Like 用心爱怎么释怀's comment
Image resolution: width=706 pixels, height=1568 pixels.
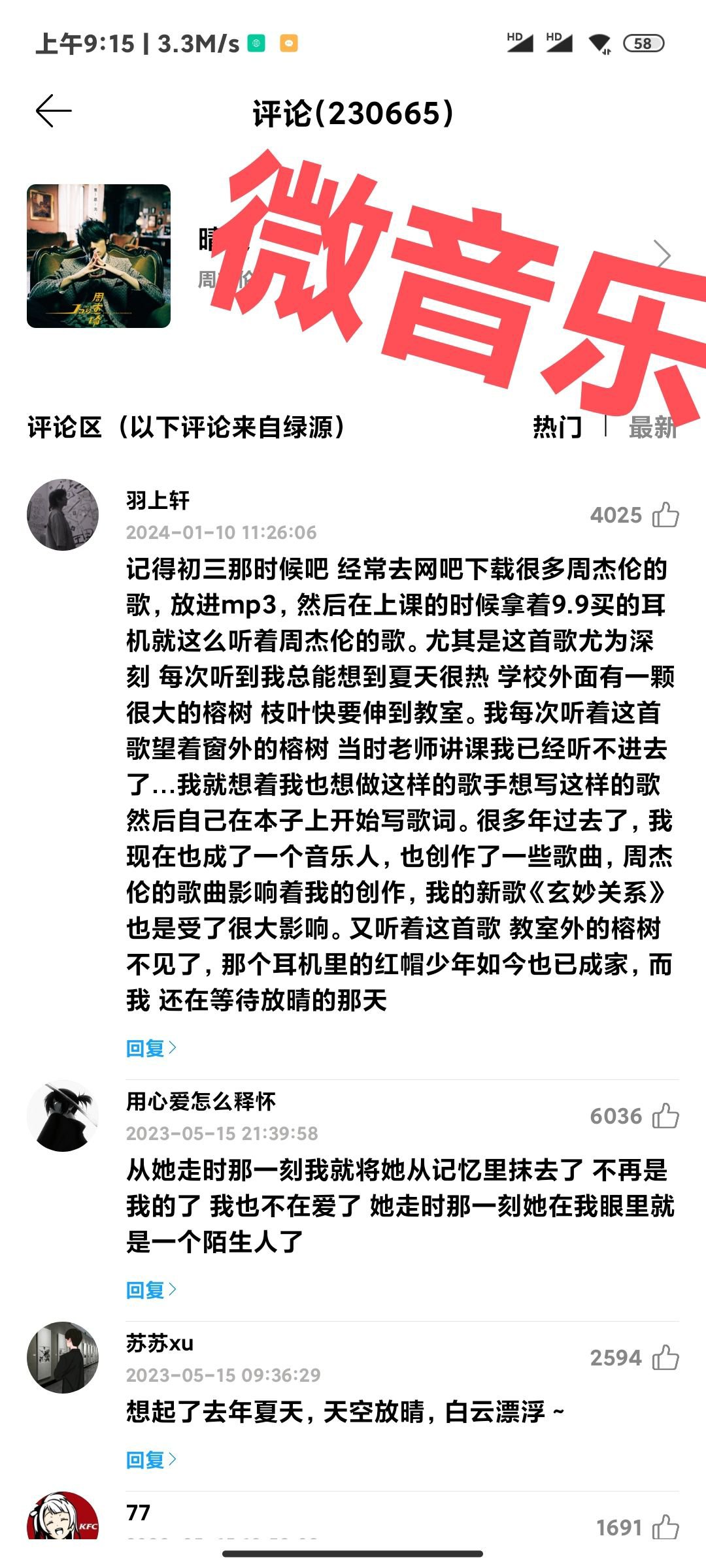click(665, 1116)
